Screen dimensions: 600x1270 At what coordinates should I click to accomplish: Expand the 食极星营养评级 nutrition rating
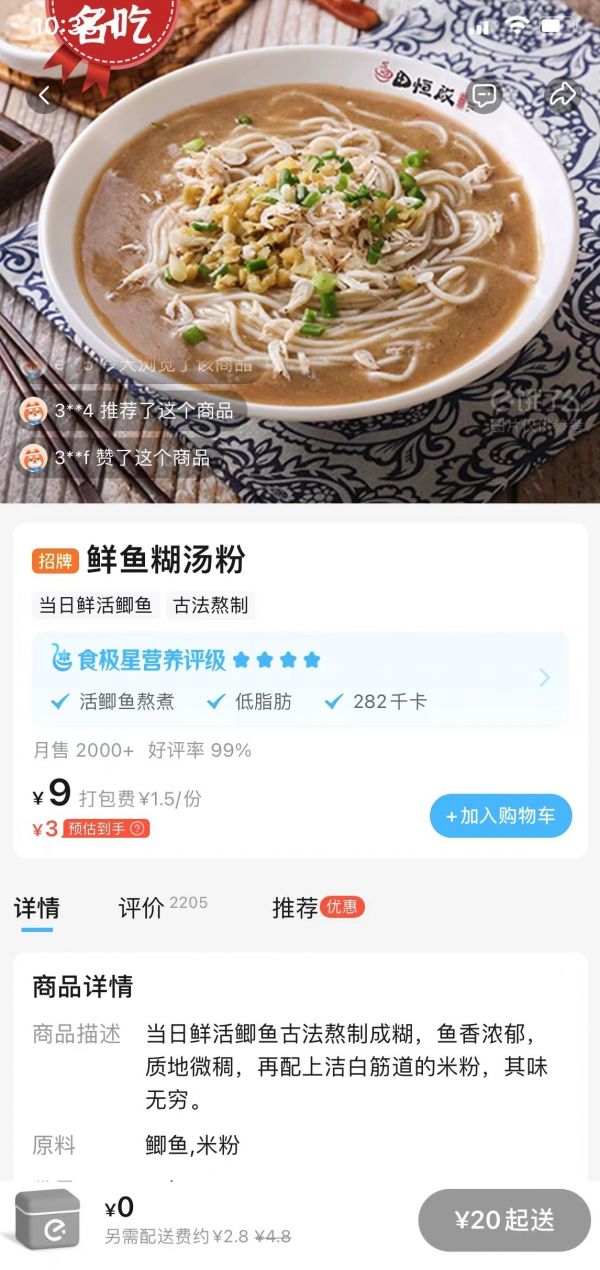point(544,678)
